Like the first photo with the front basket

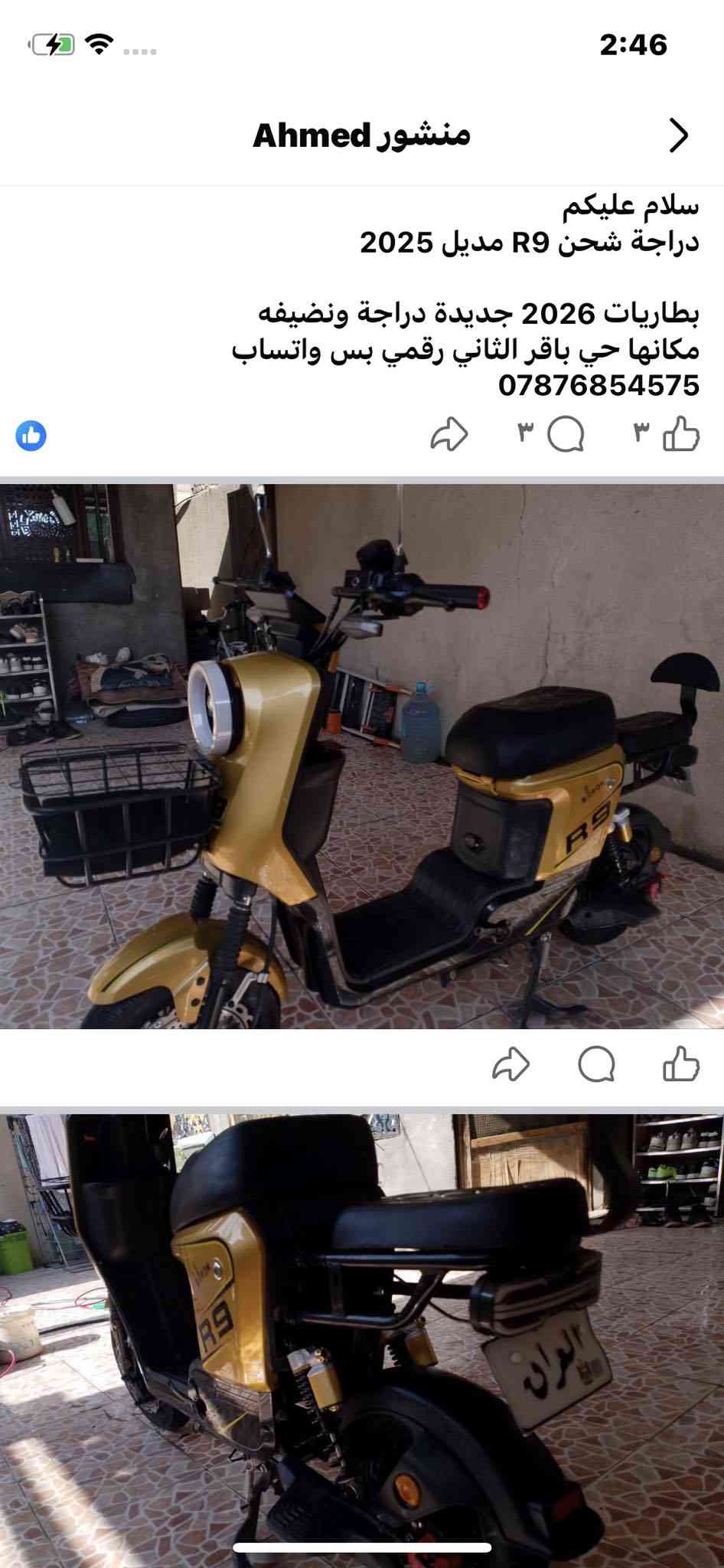(680, 1064)
